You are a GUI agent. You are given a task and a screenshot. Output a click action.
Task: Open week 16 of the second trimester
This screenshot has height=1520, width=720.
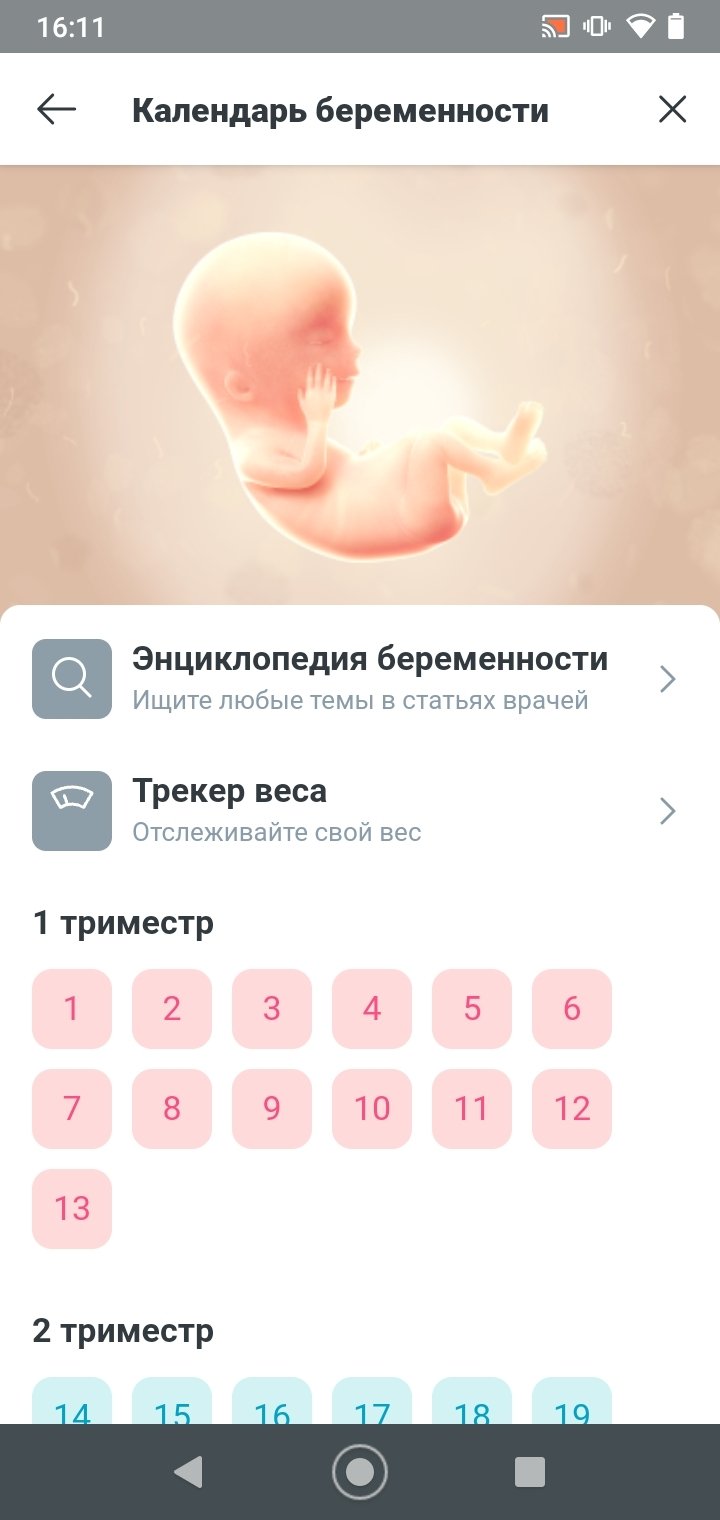(x=272, y=1403)
